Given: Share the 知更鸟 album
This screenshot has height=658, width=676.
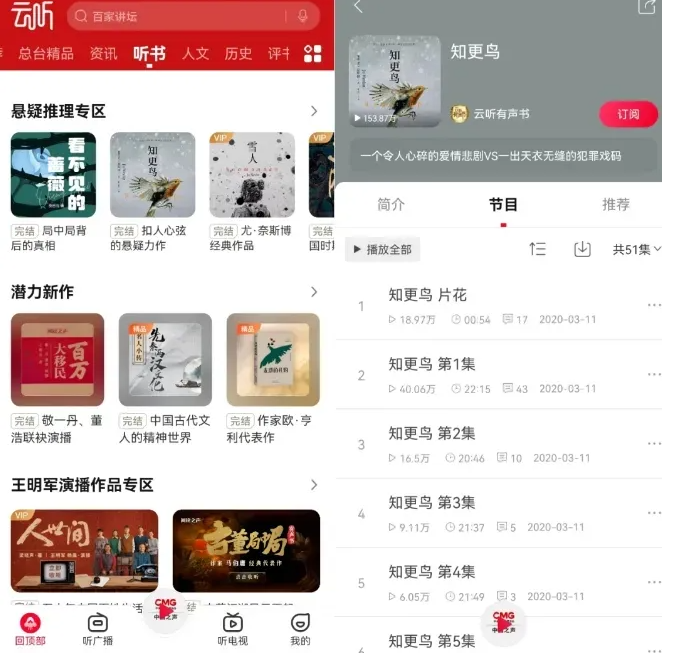Looking at the screenshot, I should (646, 8).
